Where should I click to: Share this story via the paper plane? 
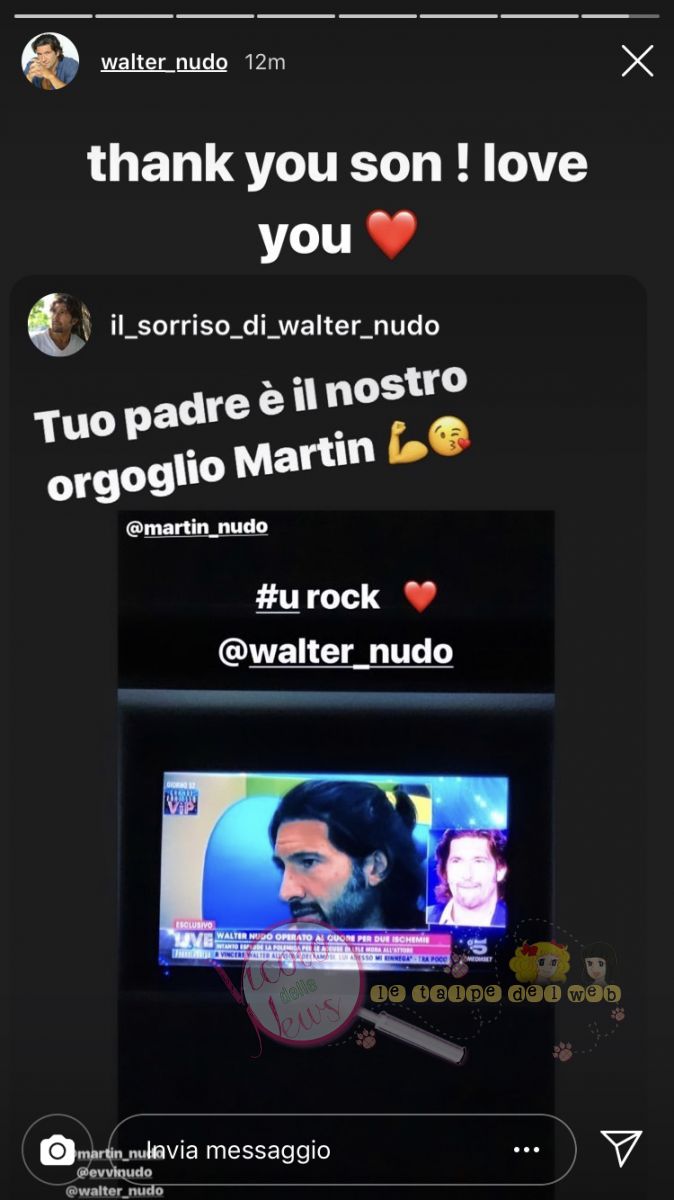(621, 1148)
